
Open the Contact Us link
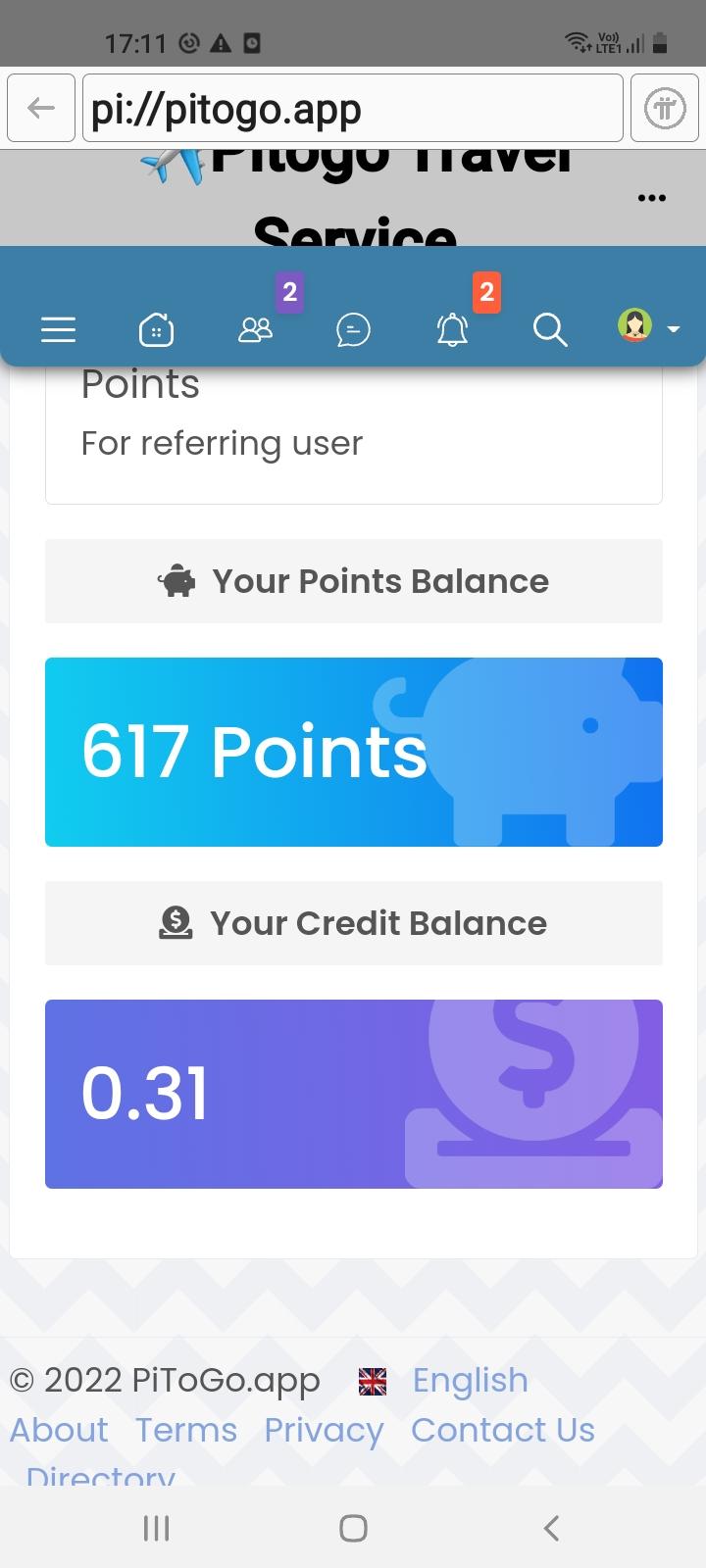pyautogui.click(x=503, y=1430)
